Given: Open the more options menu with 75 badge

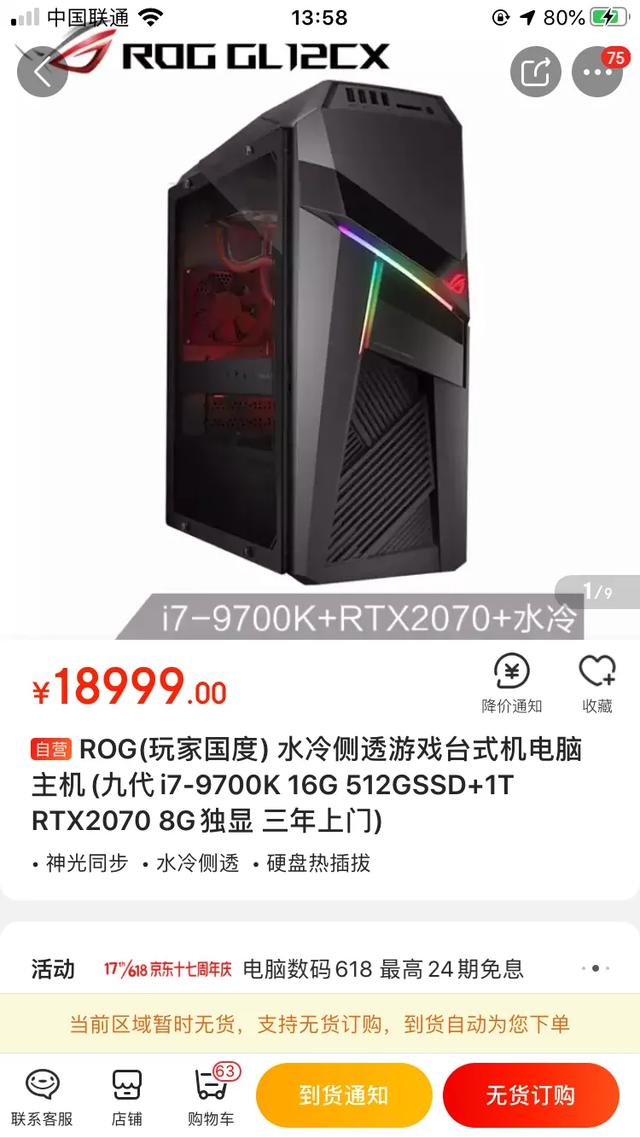Looking at the screenshot, I should coord(597,72).
